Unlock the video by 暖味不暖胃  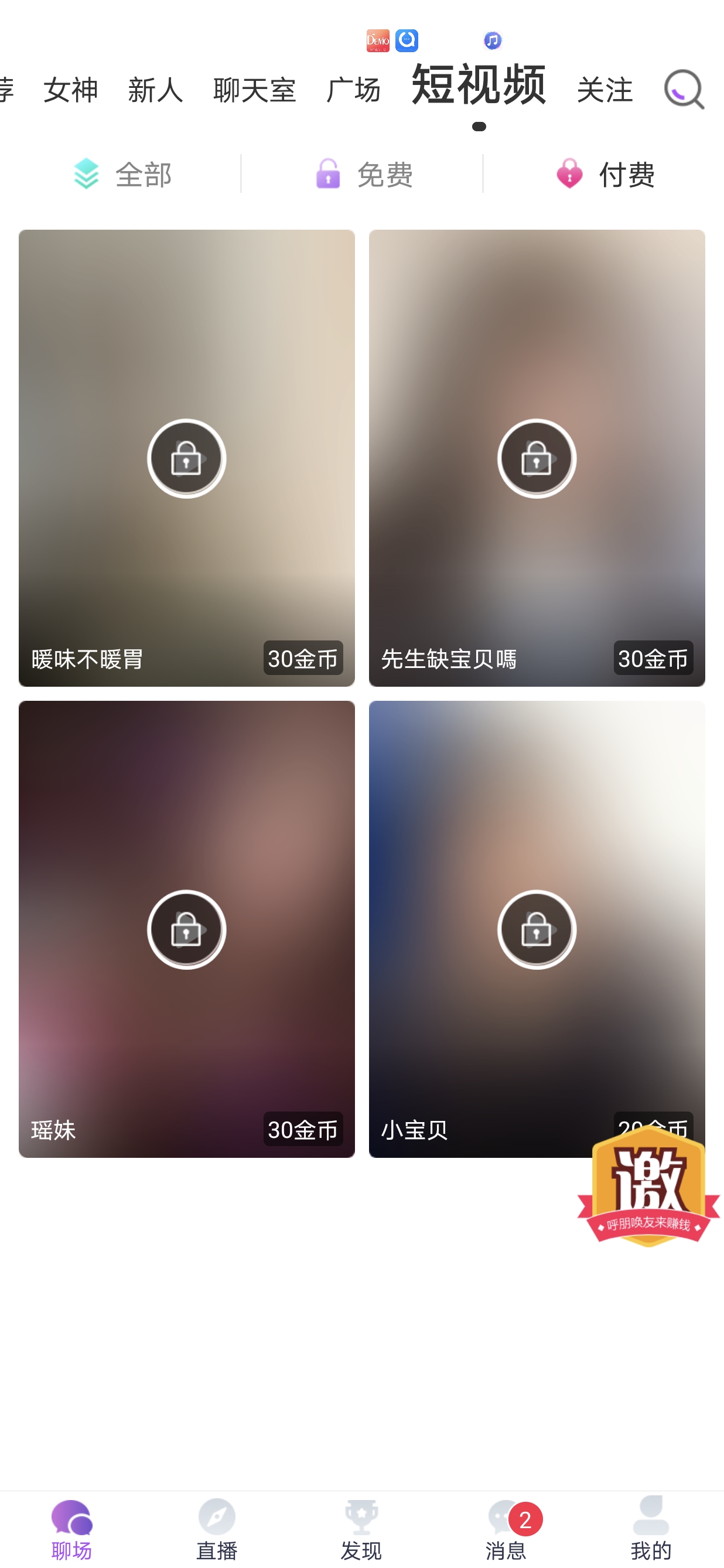pyautogui.click(x=186, y=458)
